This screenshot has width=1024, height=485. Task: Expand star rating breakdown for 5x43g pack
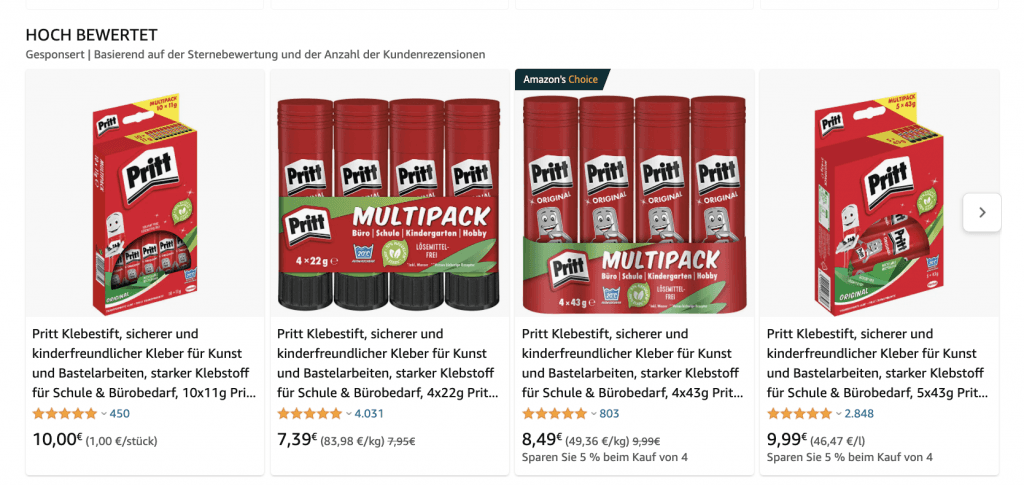(x=837, y=414)
